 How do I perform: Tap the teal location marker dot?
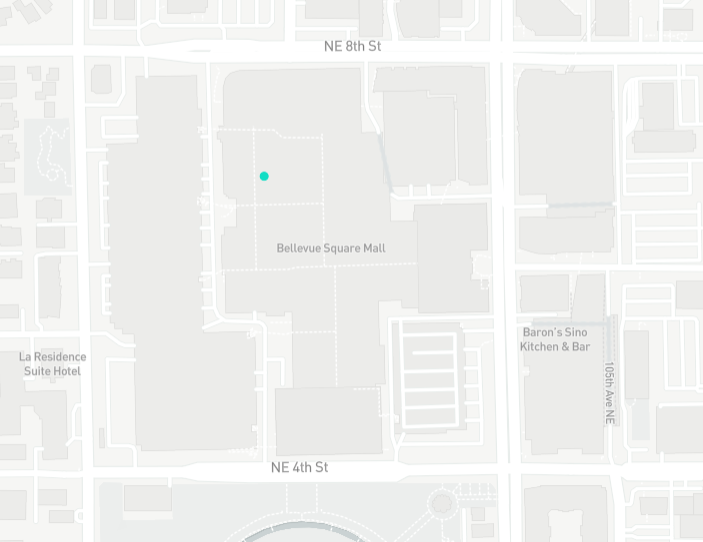coord(264,176)
